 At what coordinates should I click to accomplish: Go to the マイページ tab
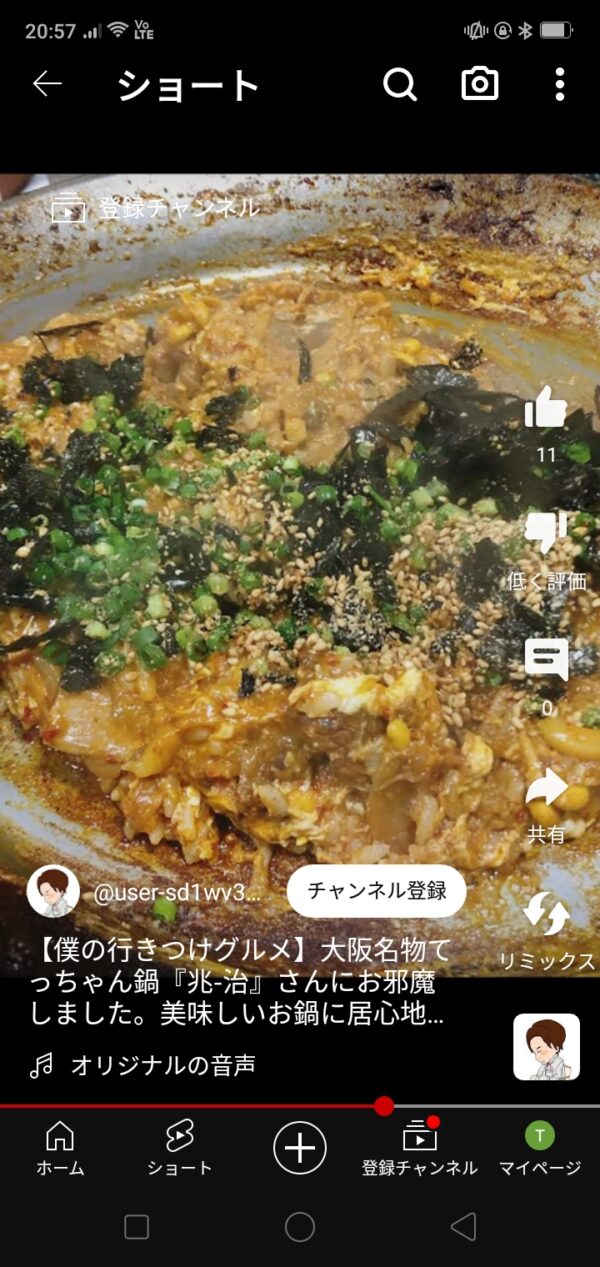(x=540, y=1147)
